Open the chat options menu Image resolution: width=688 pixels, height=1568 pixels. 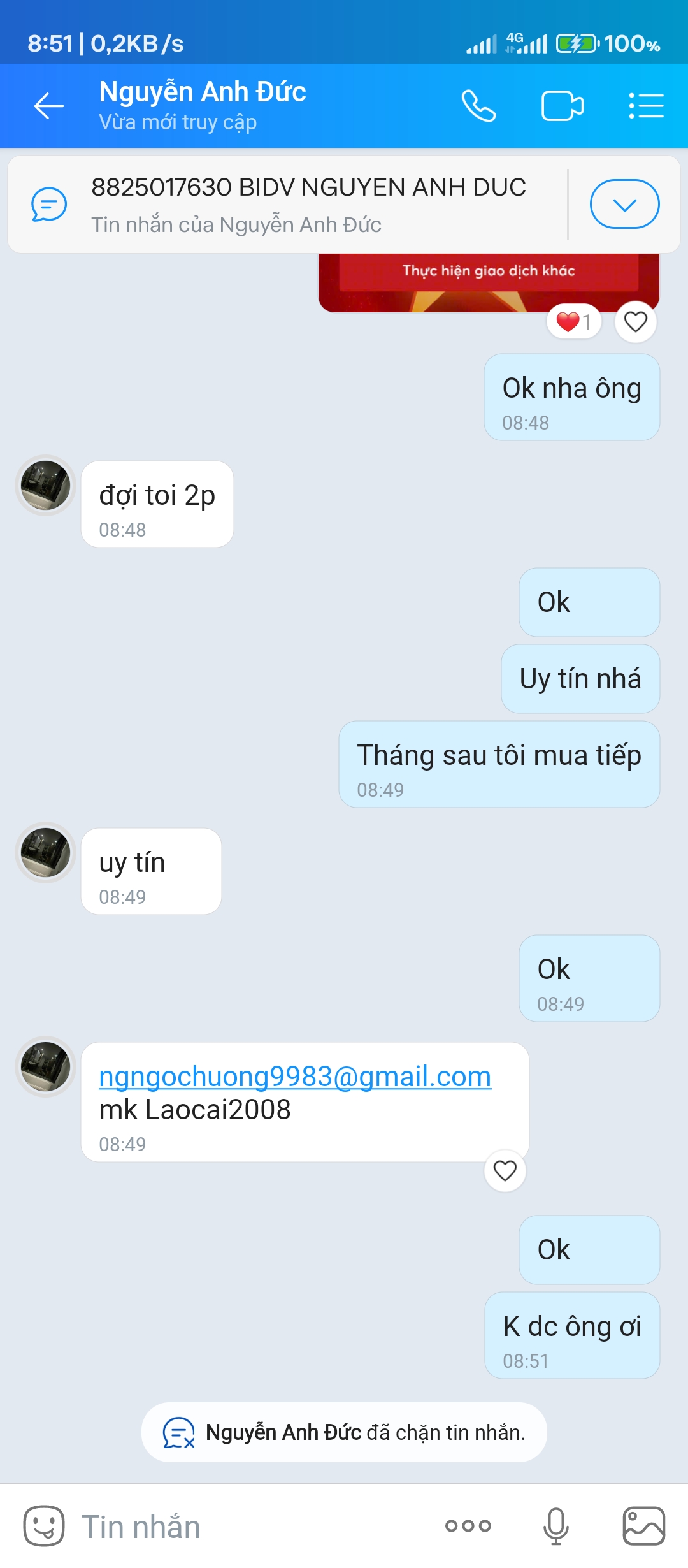pyautogui.click(x=646, y=106)
